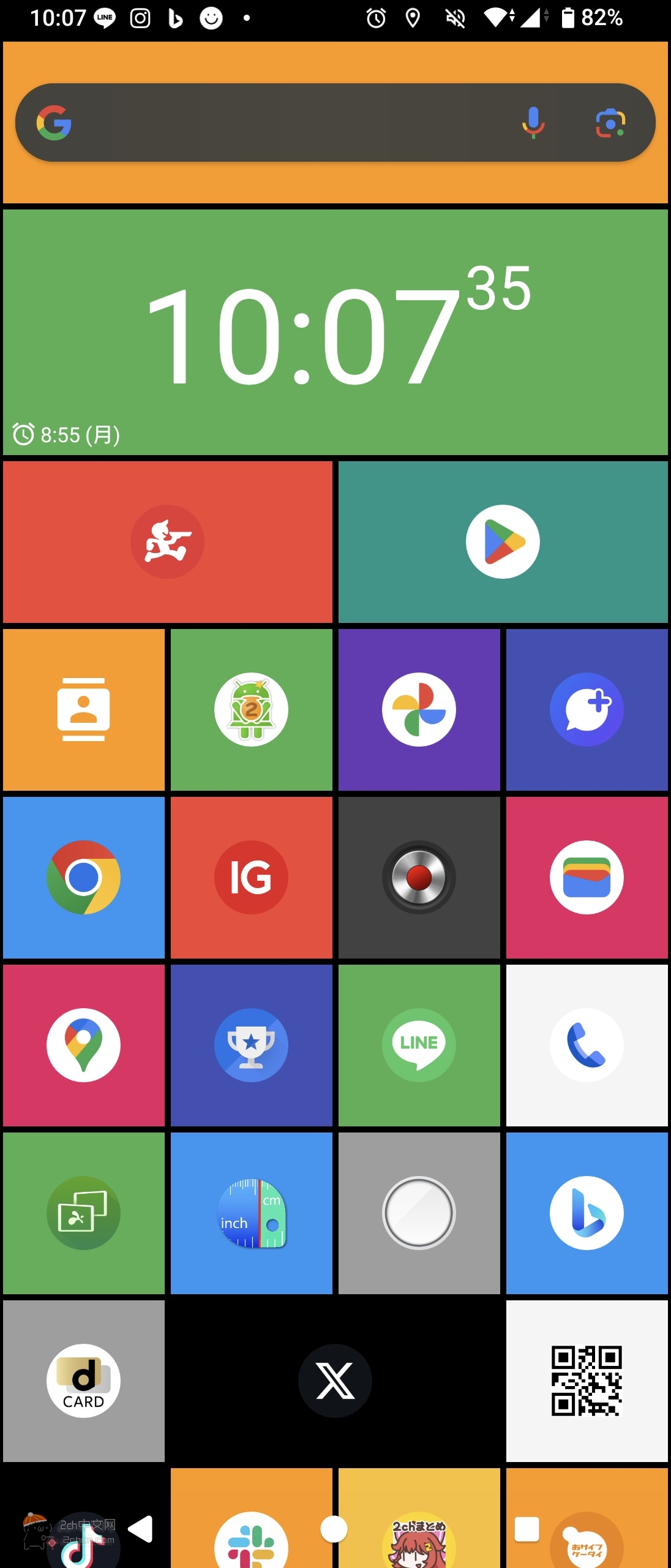
Task: Open the inch/cm ruler app
Action: click(251, 1213)
